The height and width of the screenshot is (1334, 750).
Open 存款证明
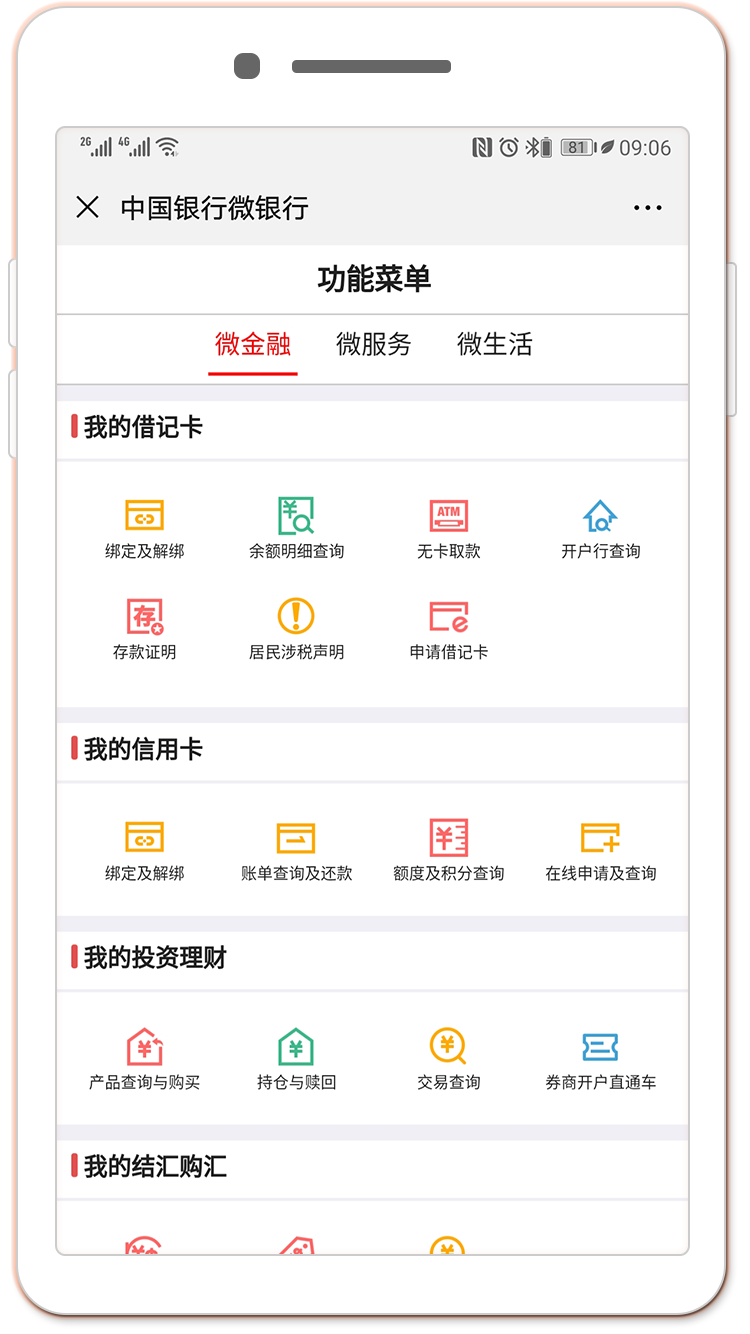coord(145,629)
